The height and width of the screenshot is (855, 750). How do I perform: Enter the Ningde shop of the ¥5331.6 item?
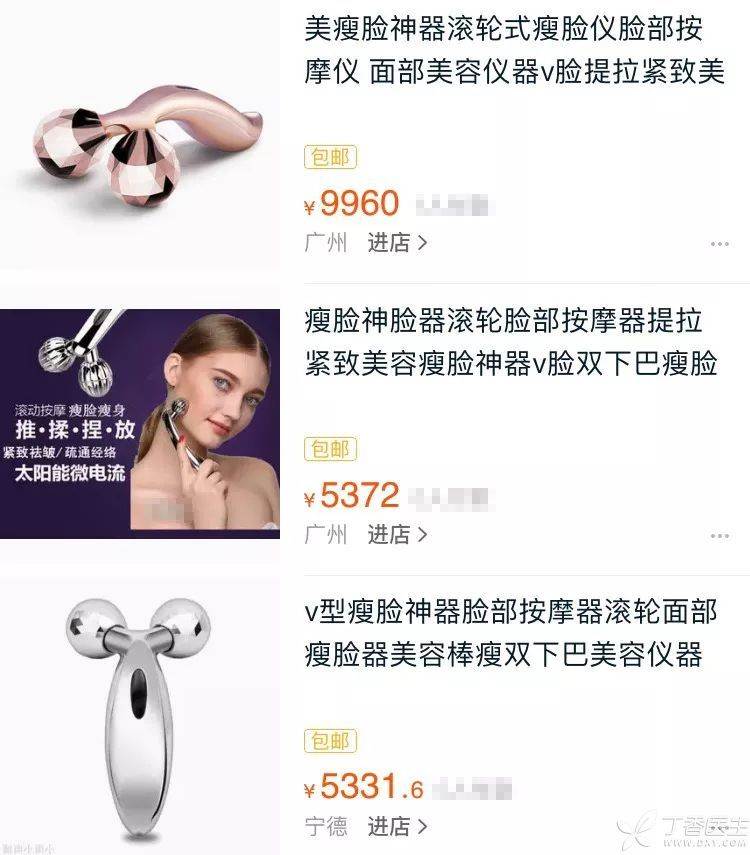coord(397,827)
